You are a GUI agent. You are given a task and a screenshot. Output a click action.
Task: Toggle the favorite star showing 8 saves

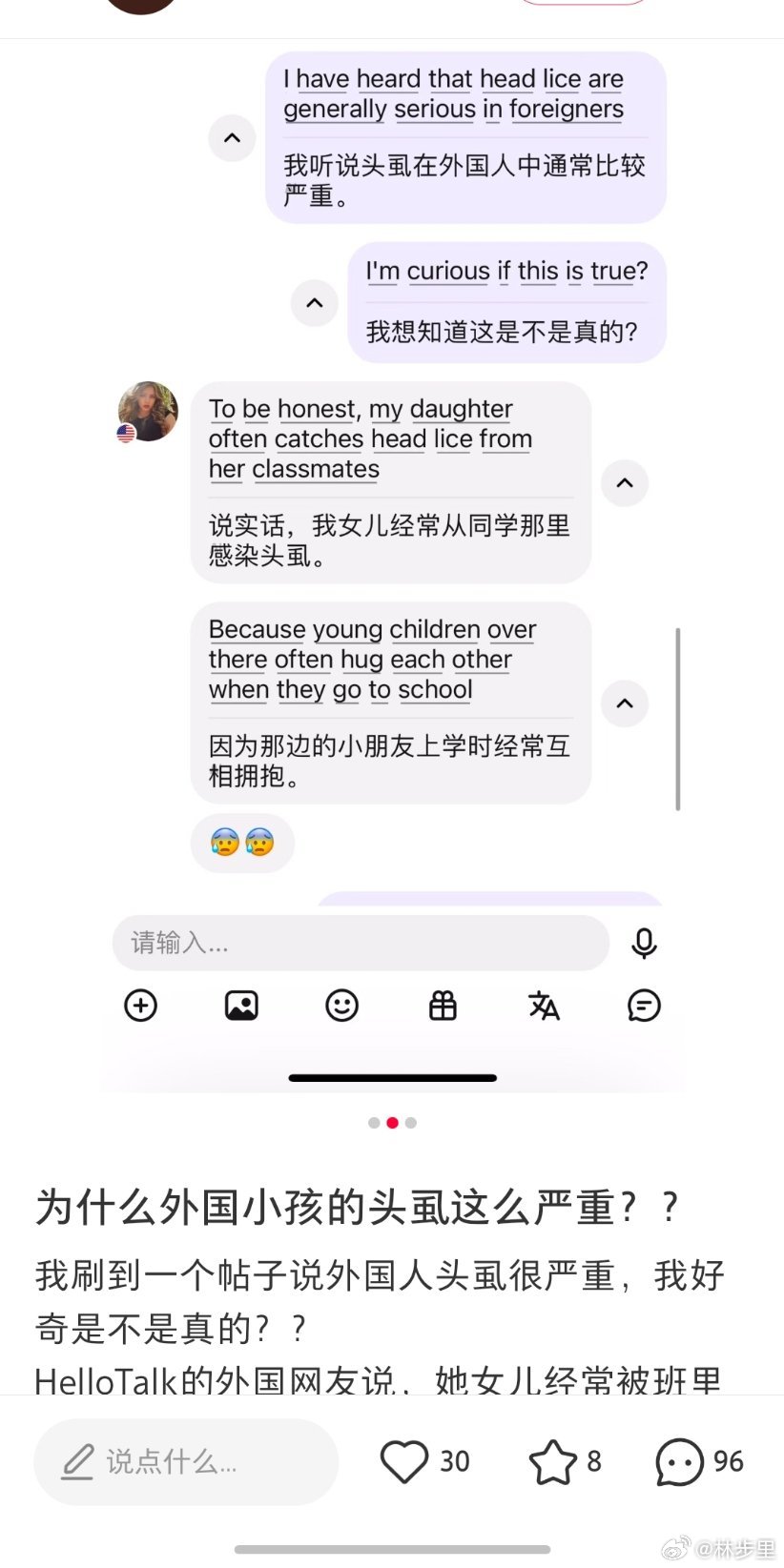click(x=551, y=1461)
